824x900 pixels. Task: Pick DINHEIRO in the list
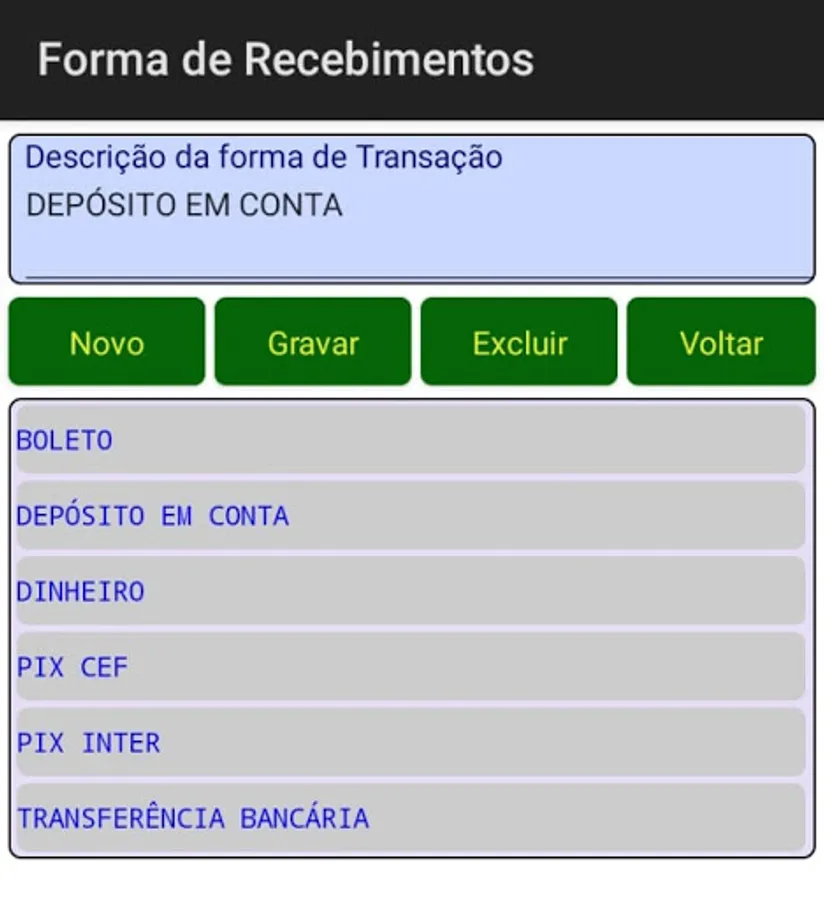[x=411, y=591]
